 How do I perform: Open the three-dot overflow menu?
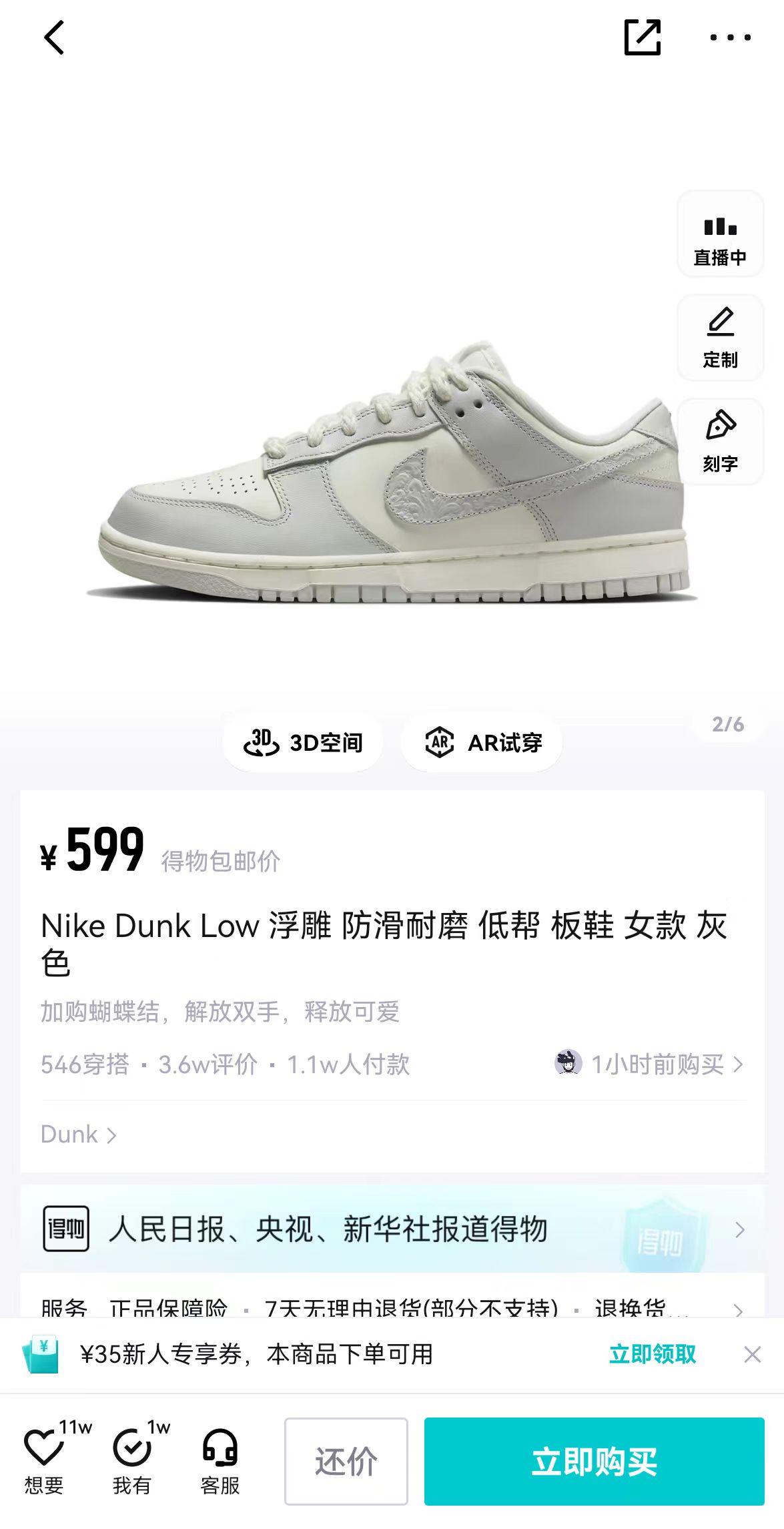[x=731, y=37]
